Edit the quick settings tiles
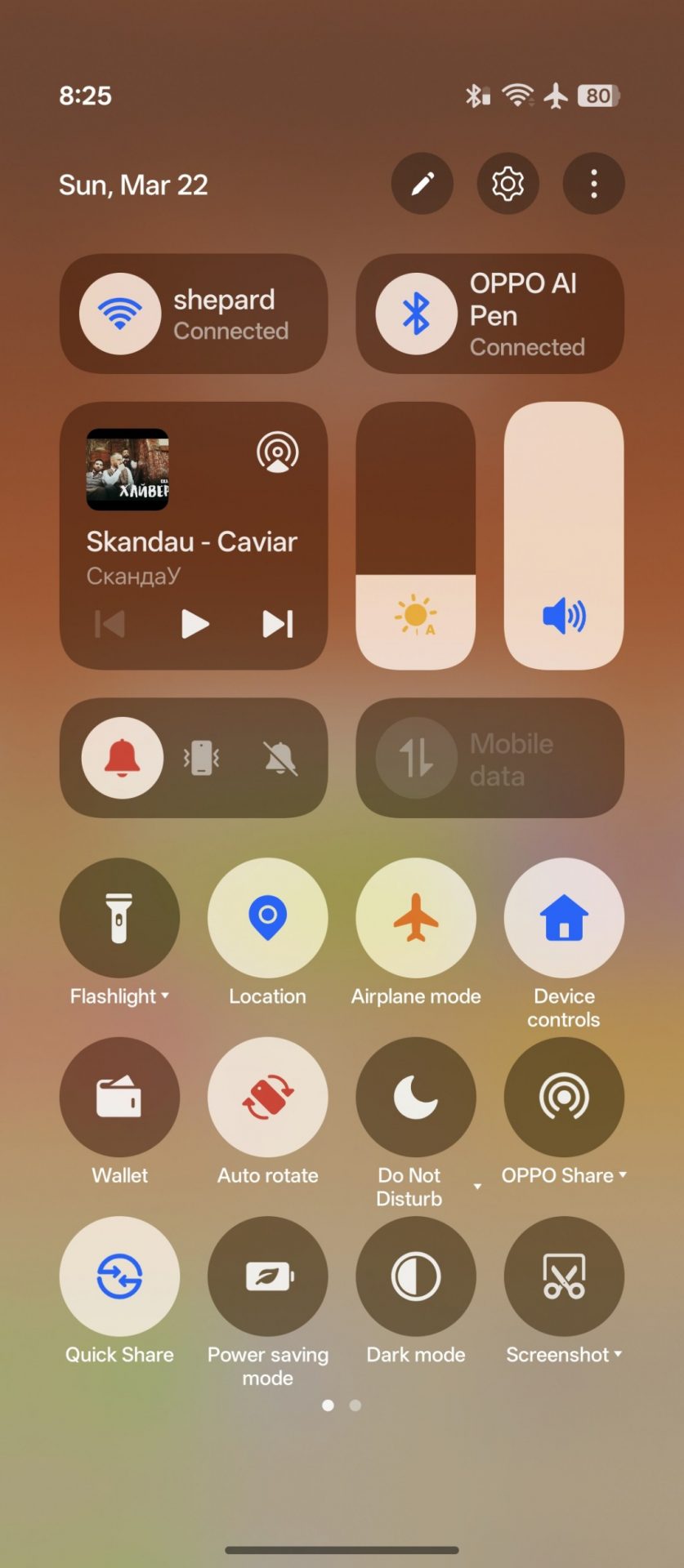 coord(422,184)
